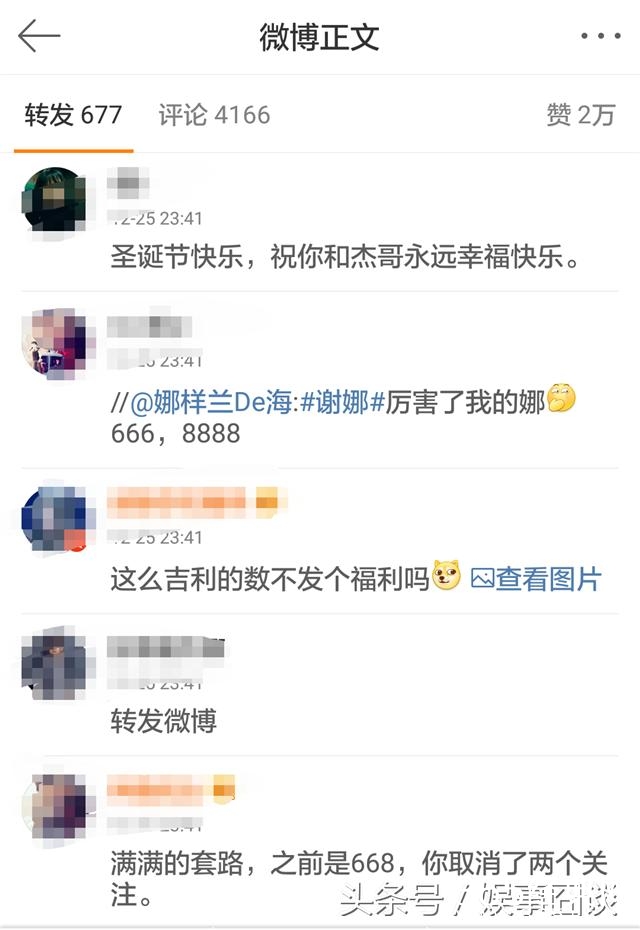
Task: Open the repost that says 转发微博
Action: pos(163,721)
